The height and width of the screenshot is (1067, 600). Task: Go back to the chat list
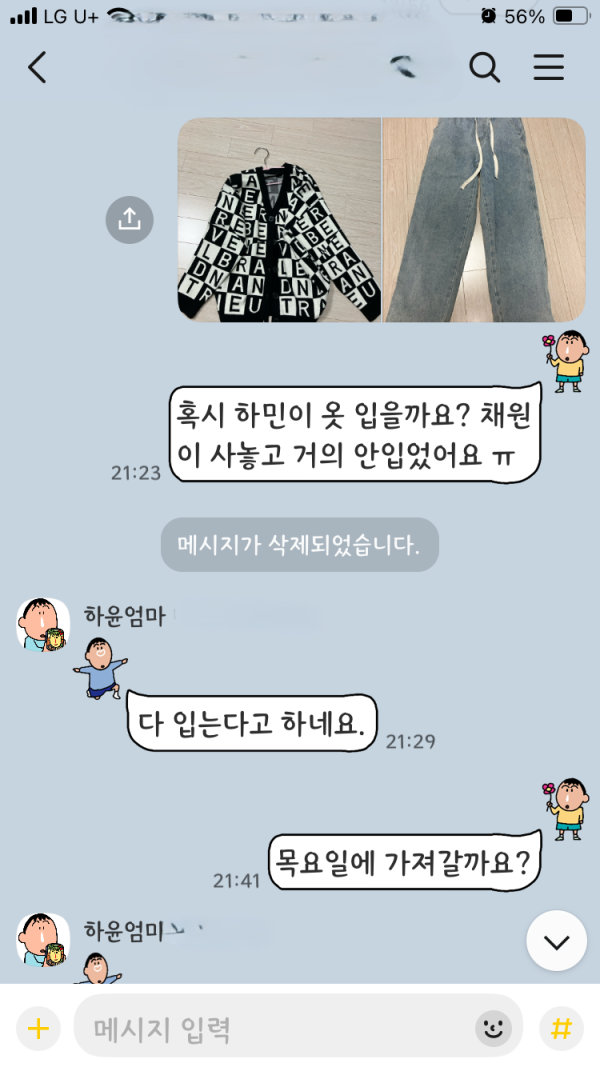37,67
